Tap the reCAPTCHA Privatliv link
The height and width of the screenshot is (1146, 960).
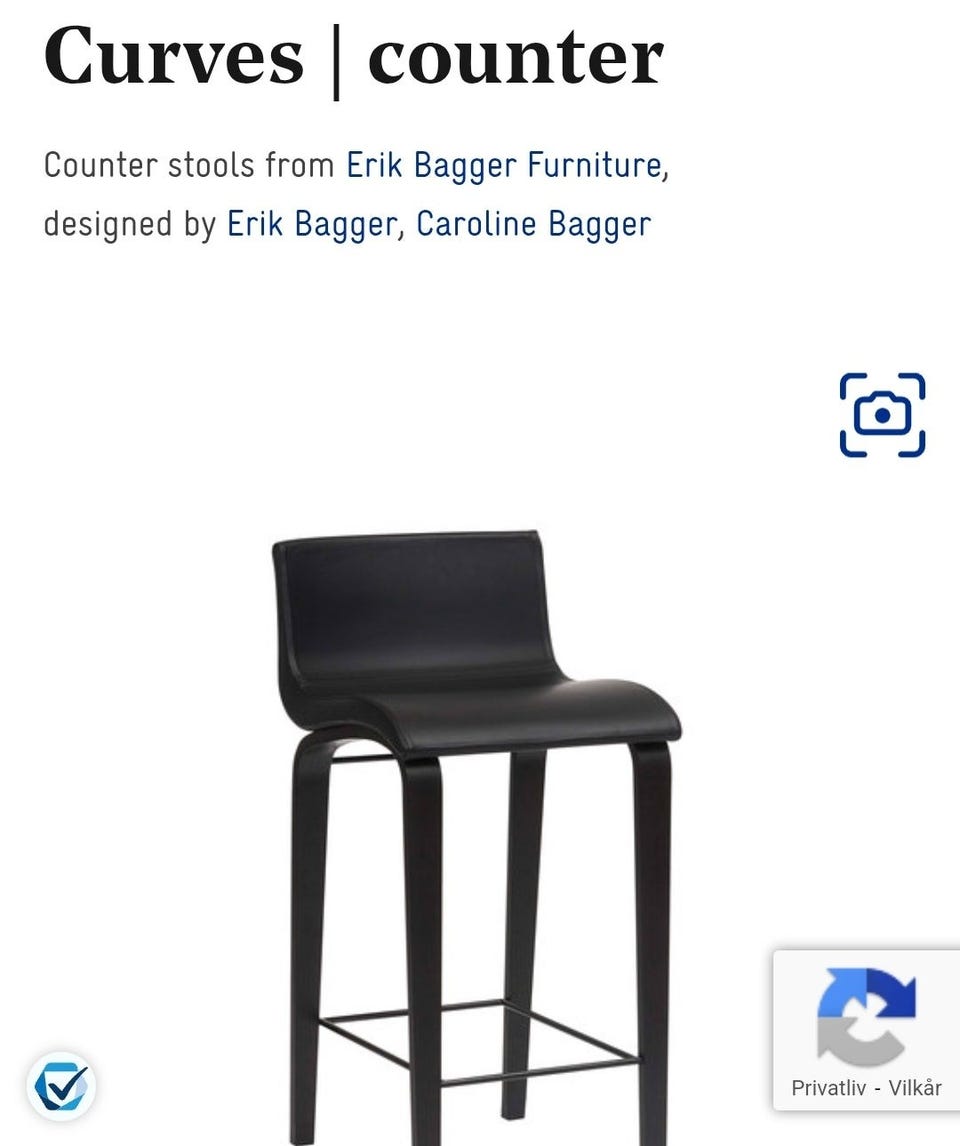point(828,1088)
